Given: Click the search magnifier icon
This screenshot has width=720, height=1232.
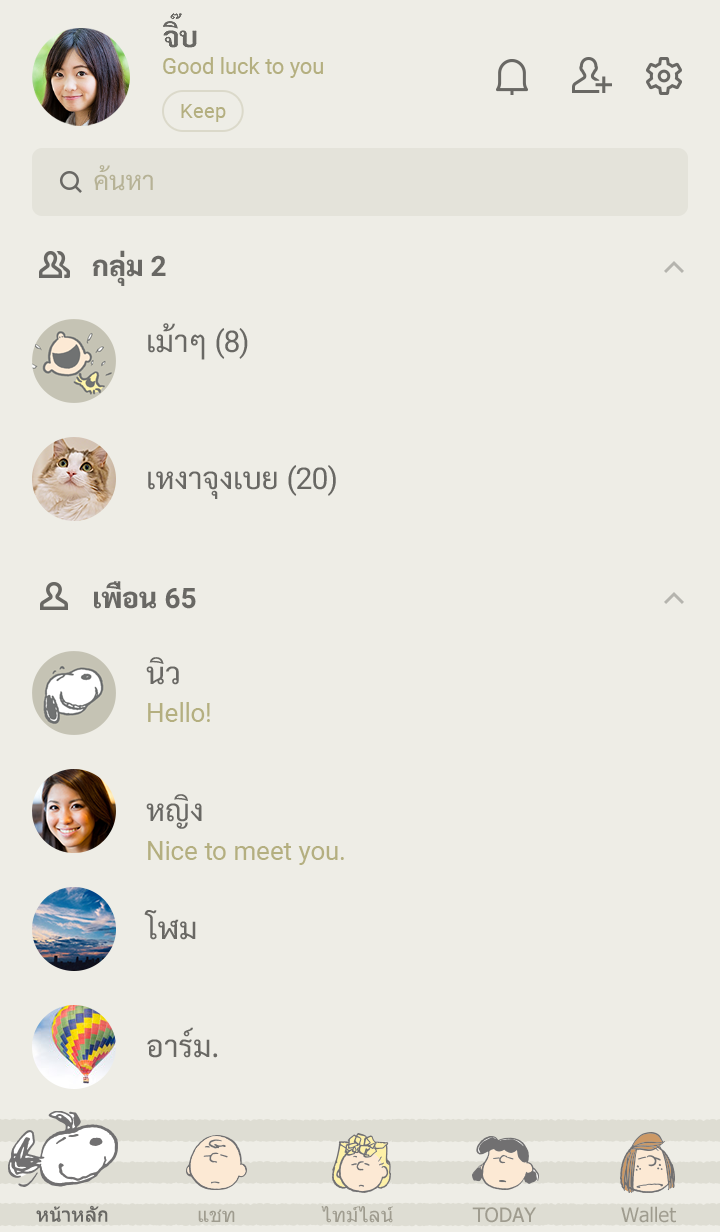Looking at the screenshot, I should coord(70,181).
